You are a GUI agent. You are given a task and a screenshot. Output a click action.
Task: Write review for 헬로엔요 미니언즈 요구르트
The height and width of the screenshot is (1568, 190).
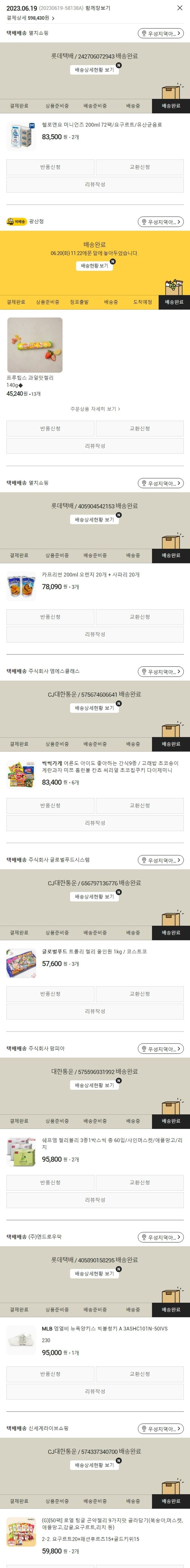tap(95, 184)
